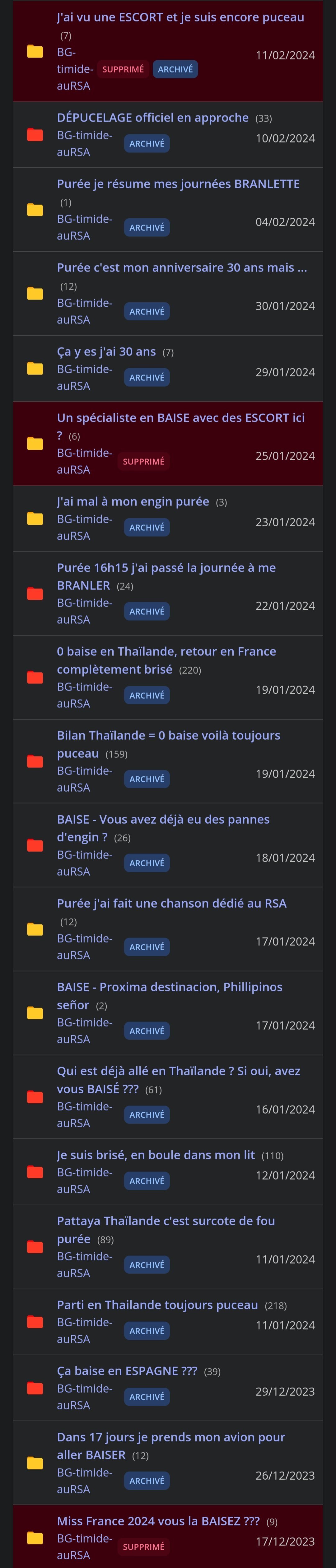
Task: Open "0 baise en Thaïlande, retour en France" thread
Action: 166,651
